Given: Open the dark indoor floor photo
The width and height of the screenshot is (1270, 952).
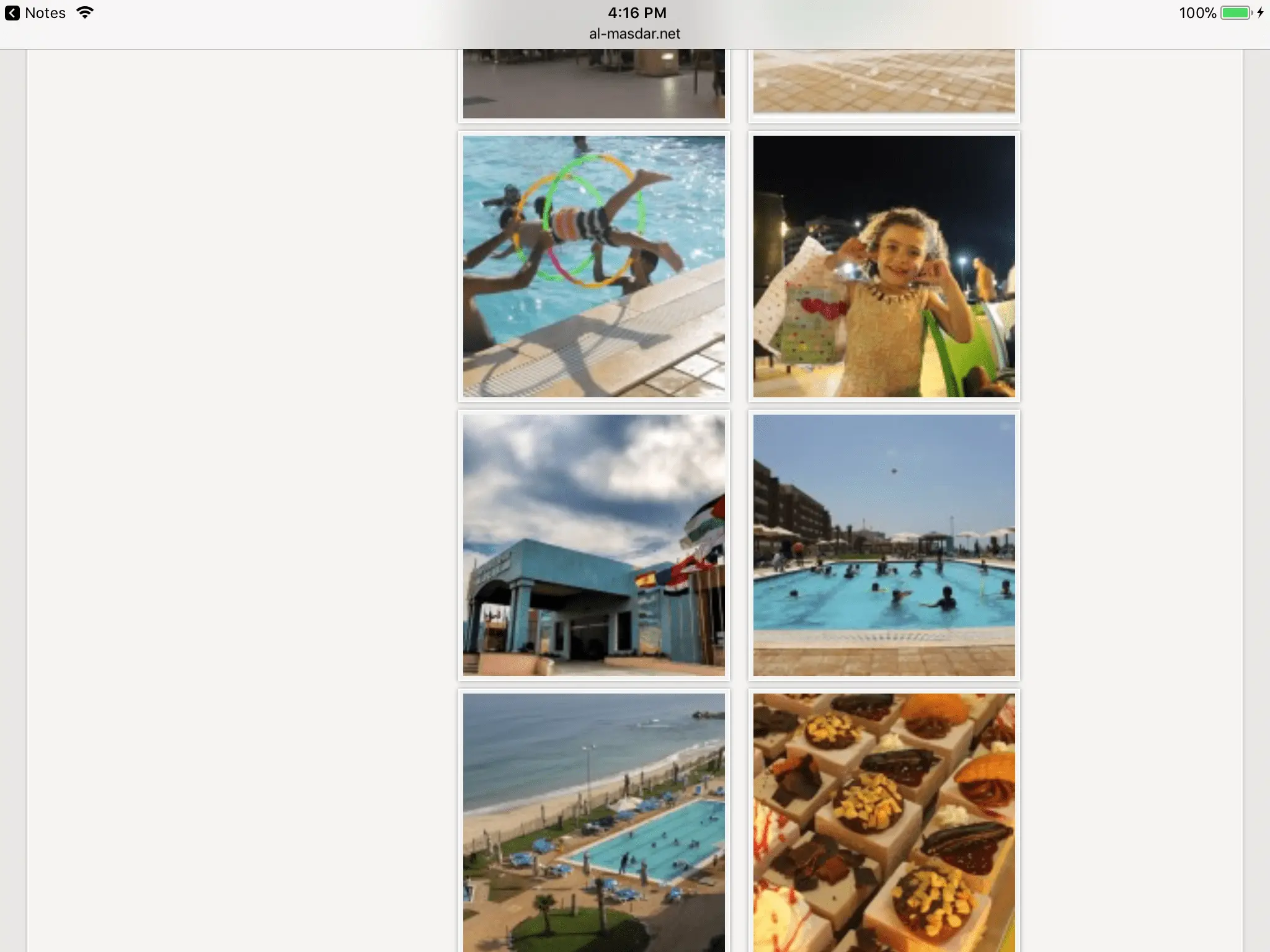Looking at the screenshot, I should (x=593, y=84).
